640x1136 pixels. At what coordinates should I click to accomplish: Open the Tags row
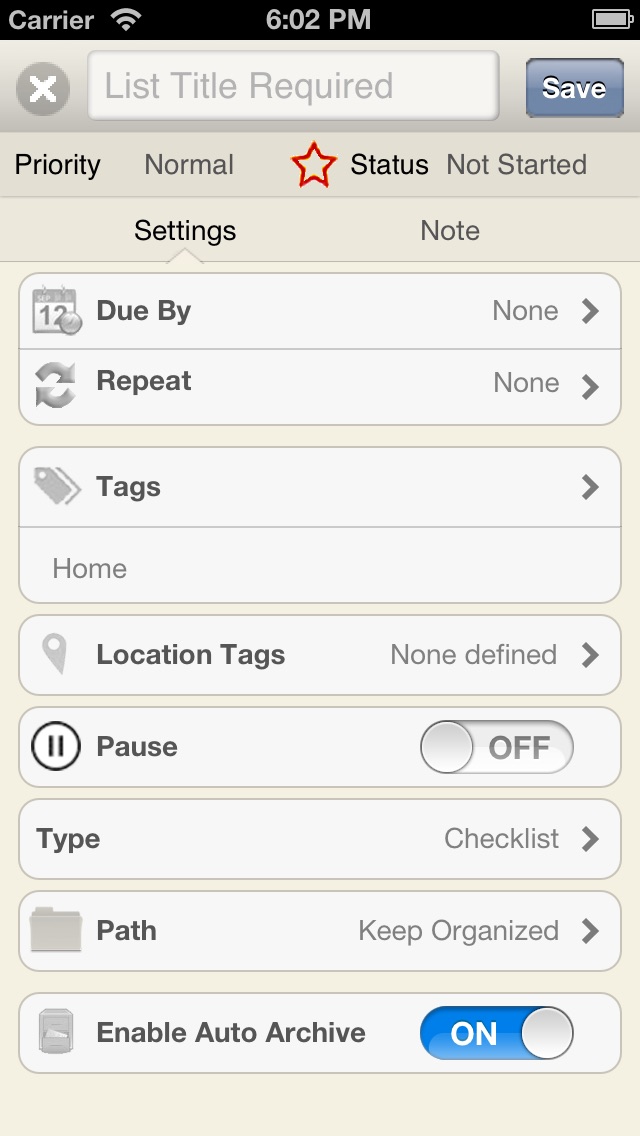pyautogui.click(x=320, y=488)
